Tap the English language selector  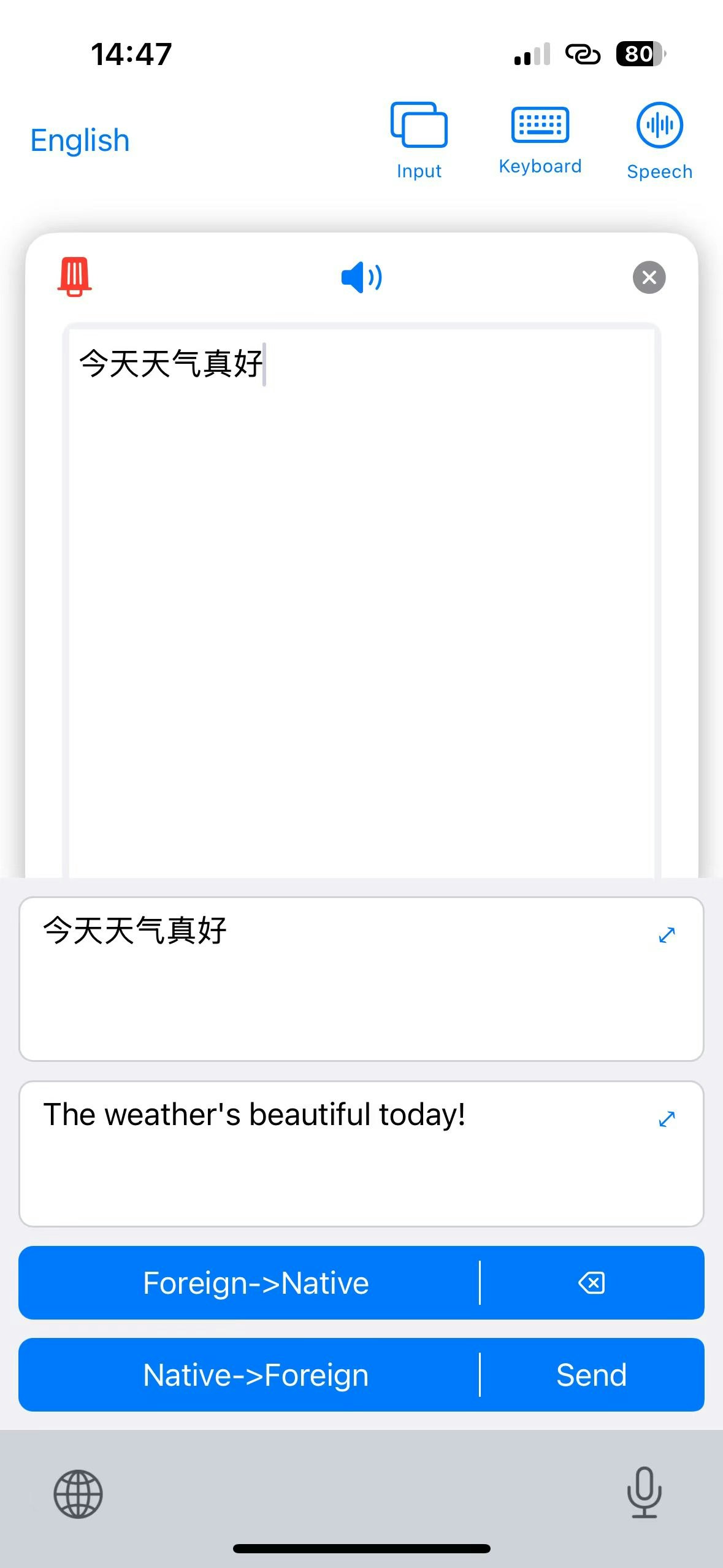[x=80, y=140]
